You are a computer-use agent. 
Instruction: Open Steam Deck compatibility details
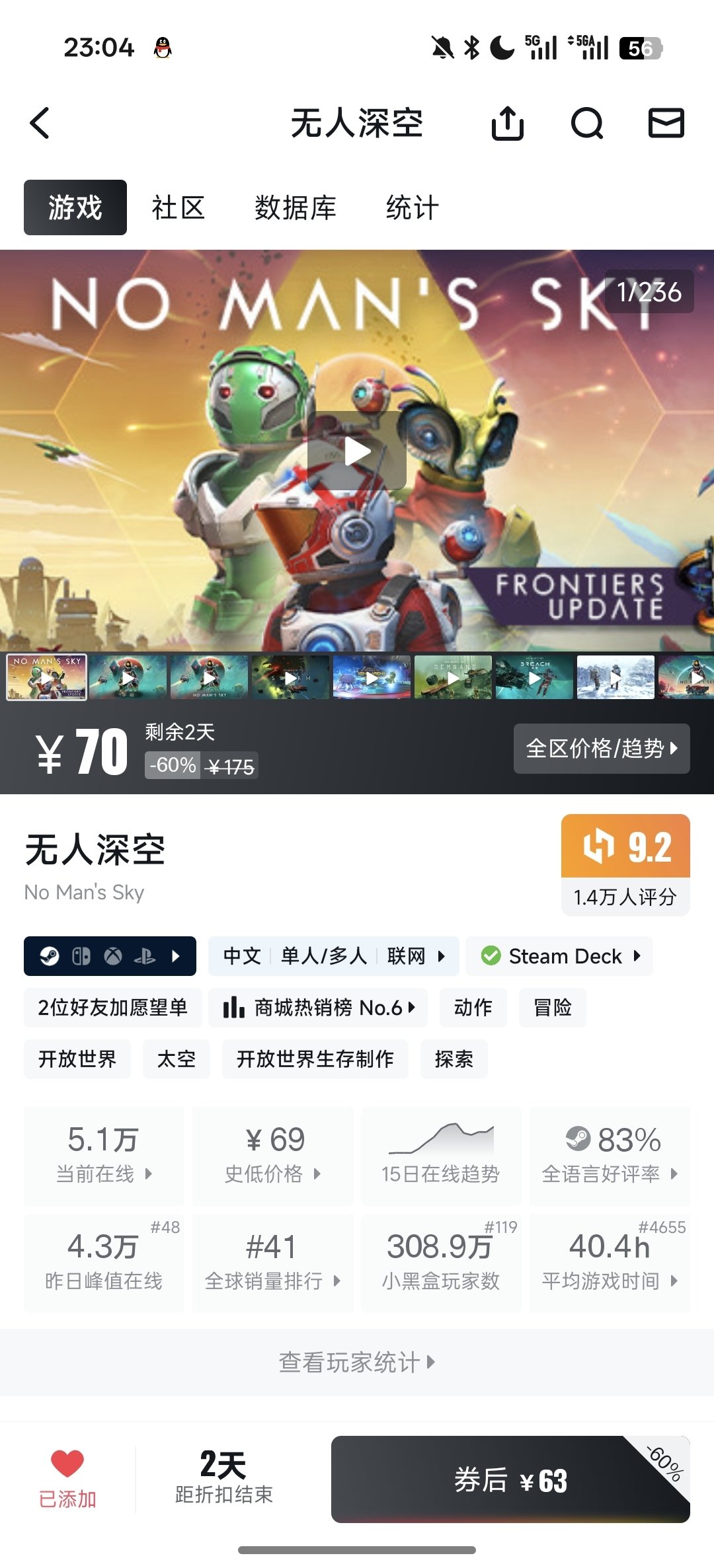click(x=559, y=956)
